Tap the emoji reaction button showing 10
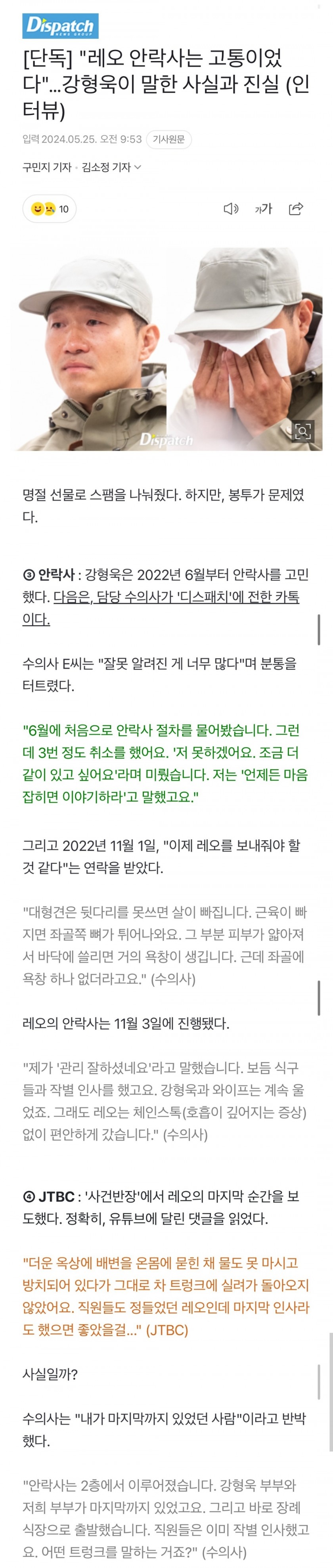This screenshot has height=1568, width=333. click(49, 209)
